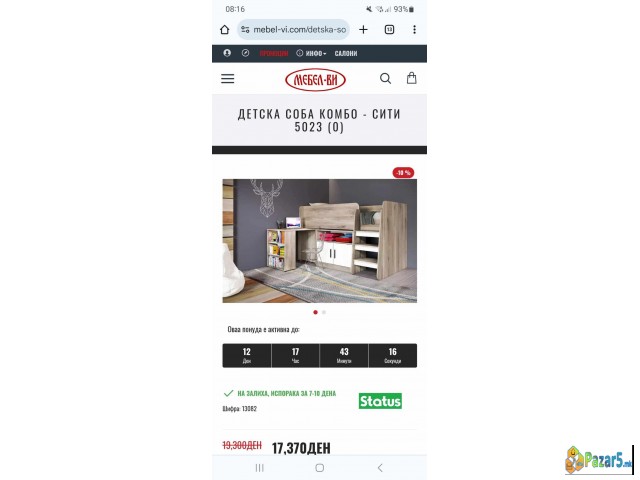640x480 pixels.
Task: Switch to second product image dot
Action: coord(324,312)
